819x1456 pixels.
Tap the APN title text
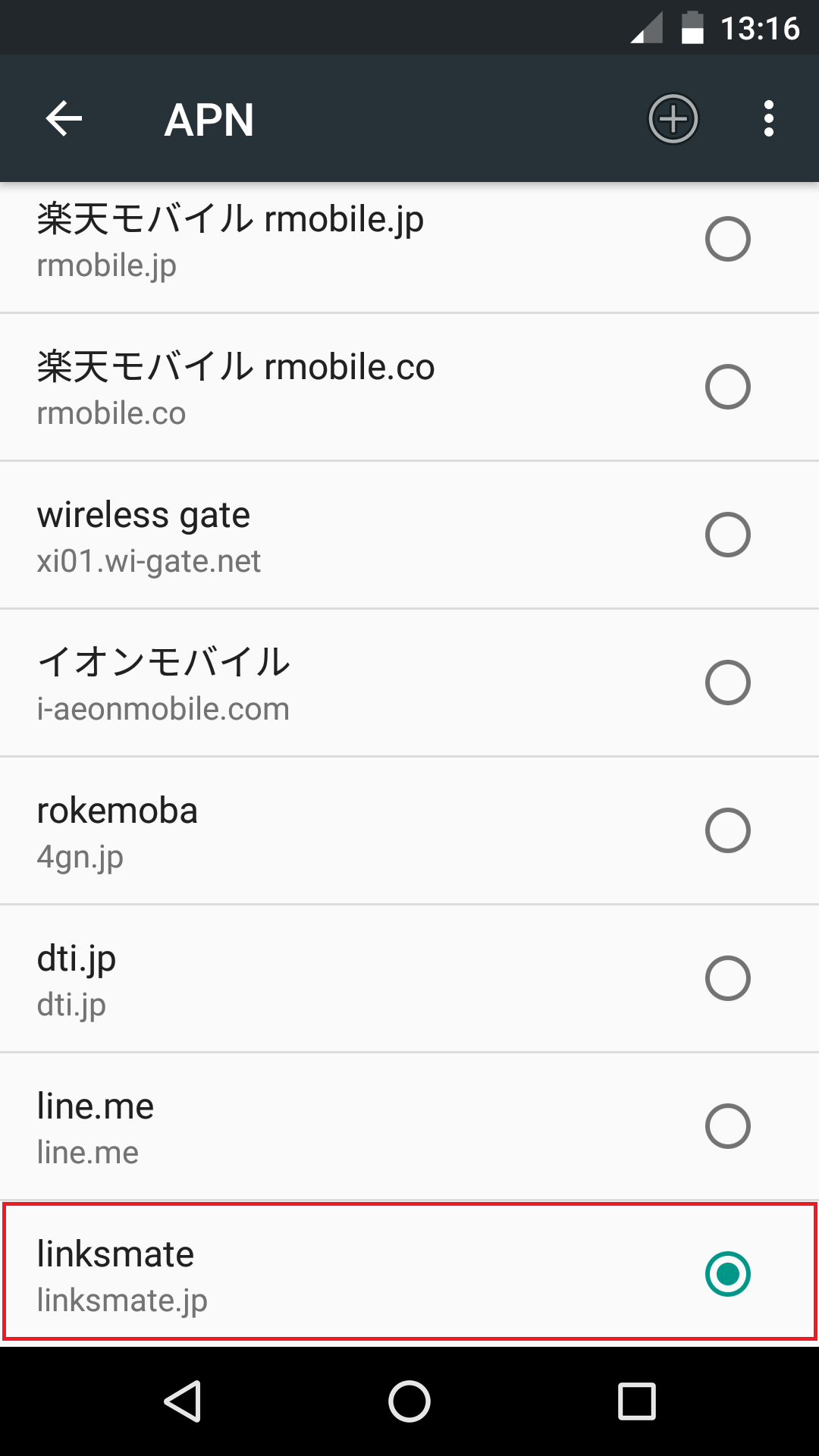pos(209,119)
